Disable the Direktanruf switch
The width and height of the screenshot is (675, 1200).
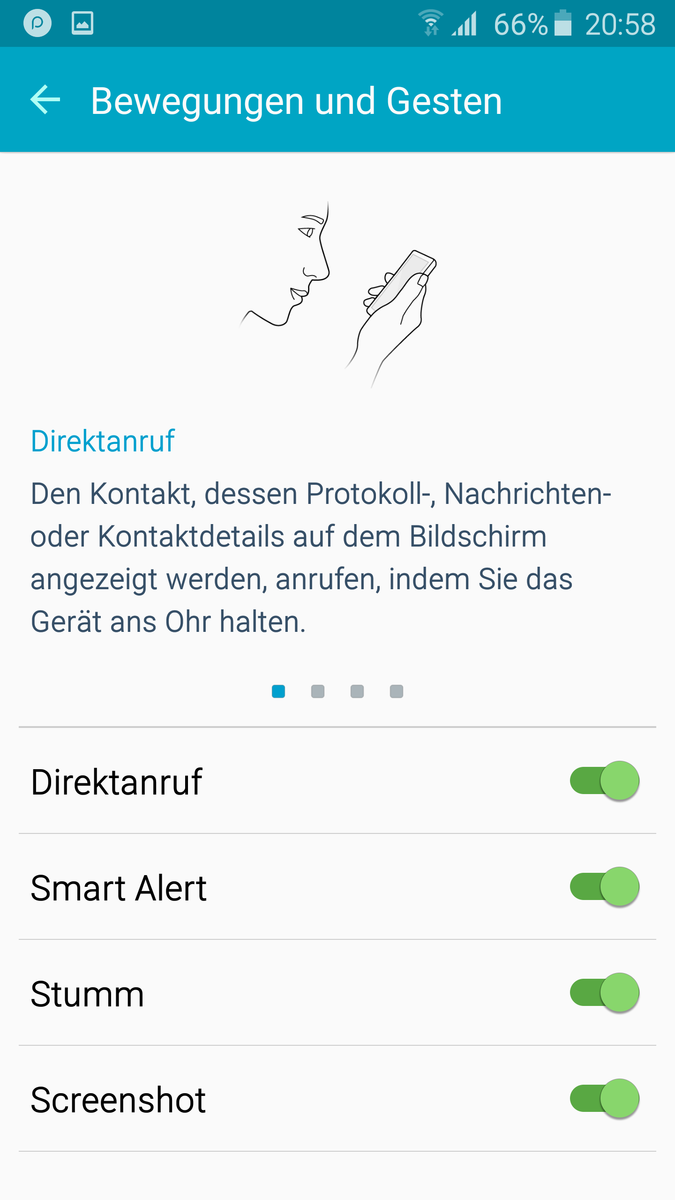tap(604, 781)
